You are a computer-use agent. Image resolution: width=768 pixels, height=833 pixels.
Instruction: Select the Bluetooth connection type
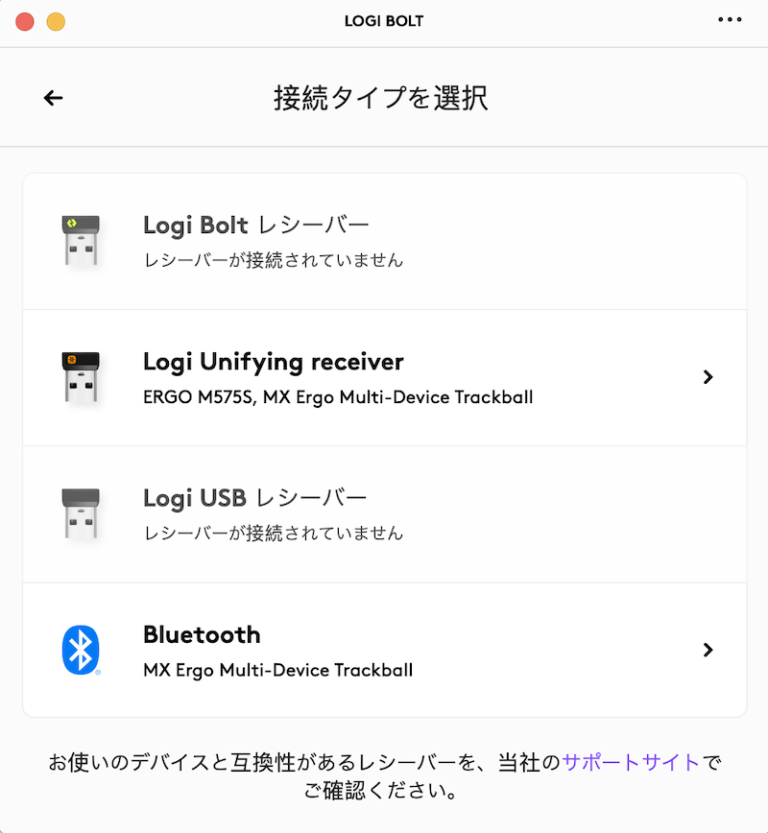click(x=384, y=649)
